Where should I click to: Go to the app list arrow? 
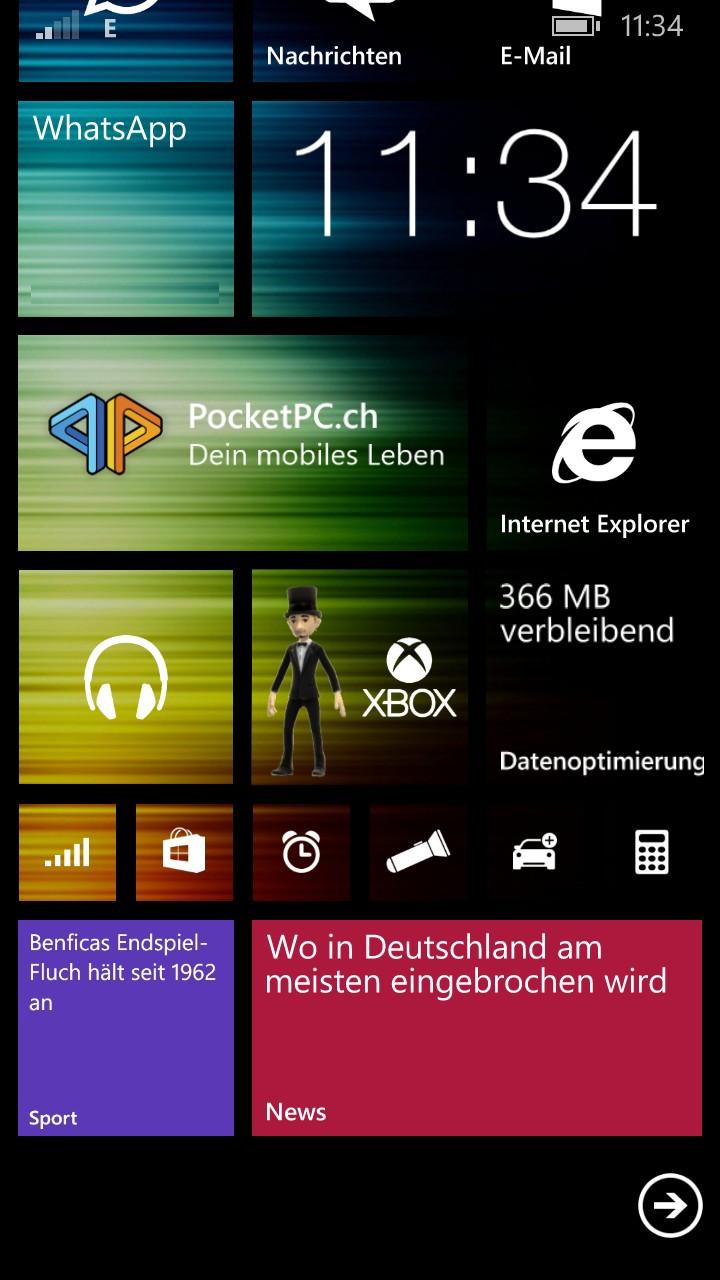coord(670,1205)
